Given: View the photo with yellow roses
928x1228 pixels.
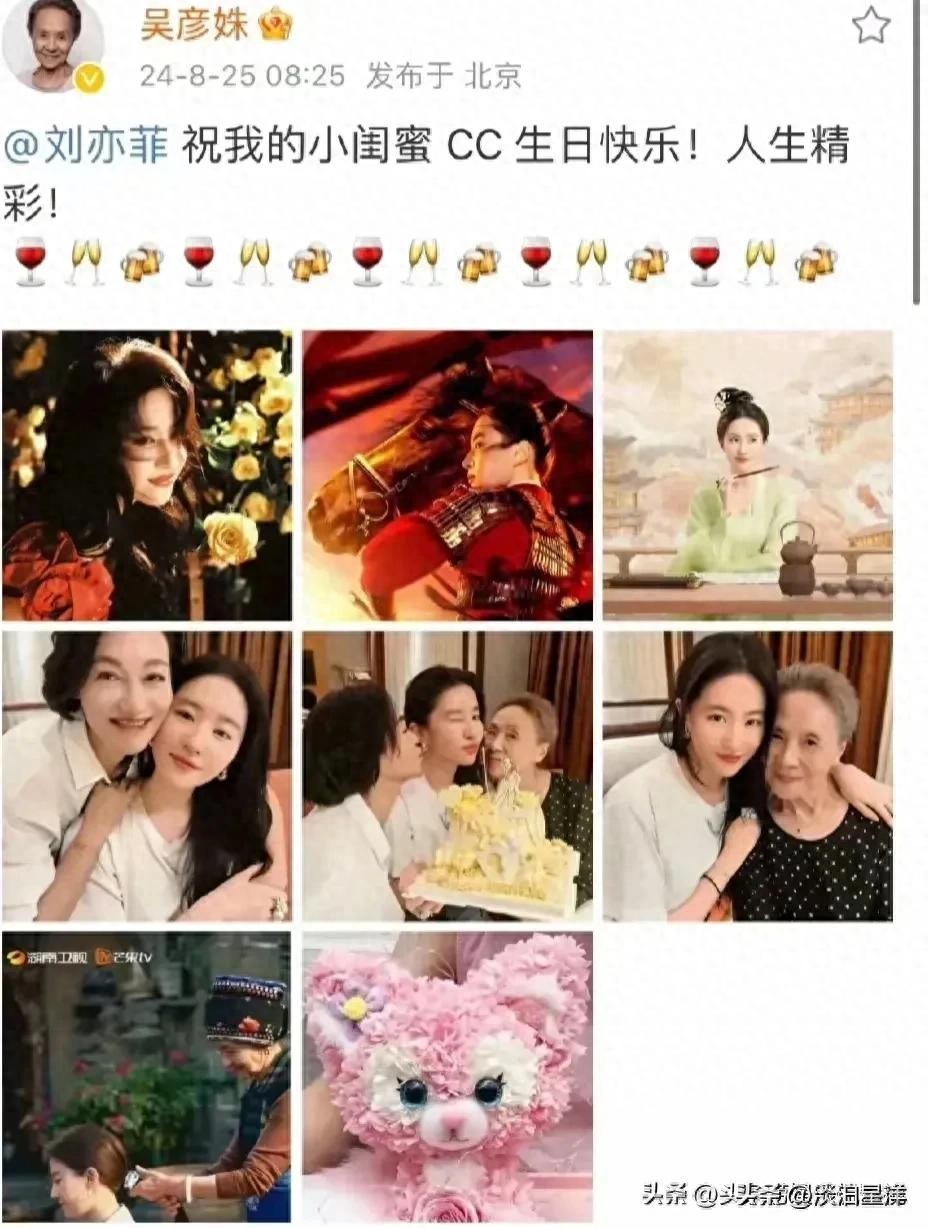Looking at the screenshot, I should pyautogui.click(x=147, y=475).
